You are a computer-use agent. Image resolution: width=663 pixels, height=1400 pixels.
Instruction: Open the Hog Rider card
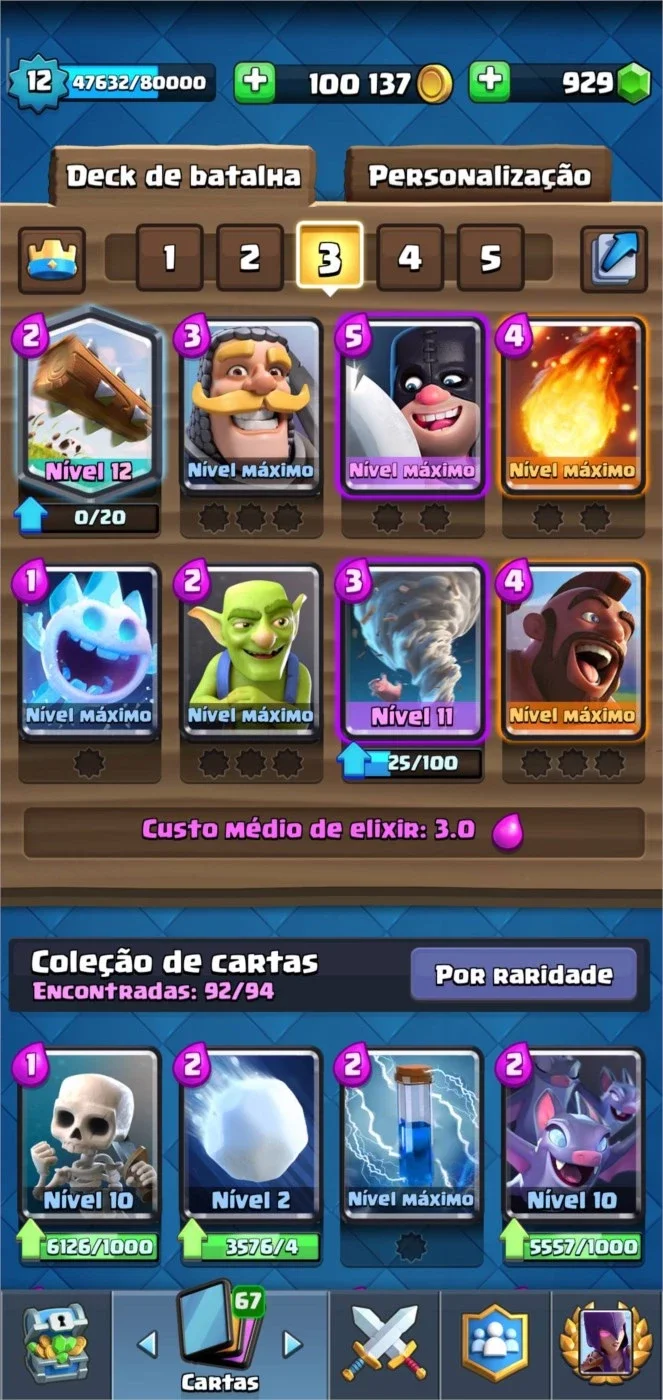[573, 652]
